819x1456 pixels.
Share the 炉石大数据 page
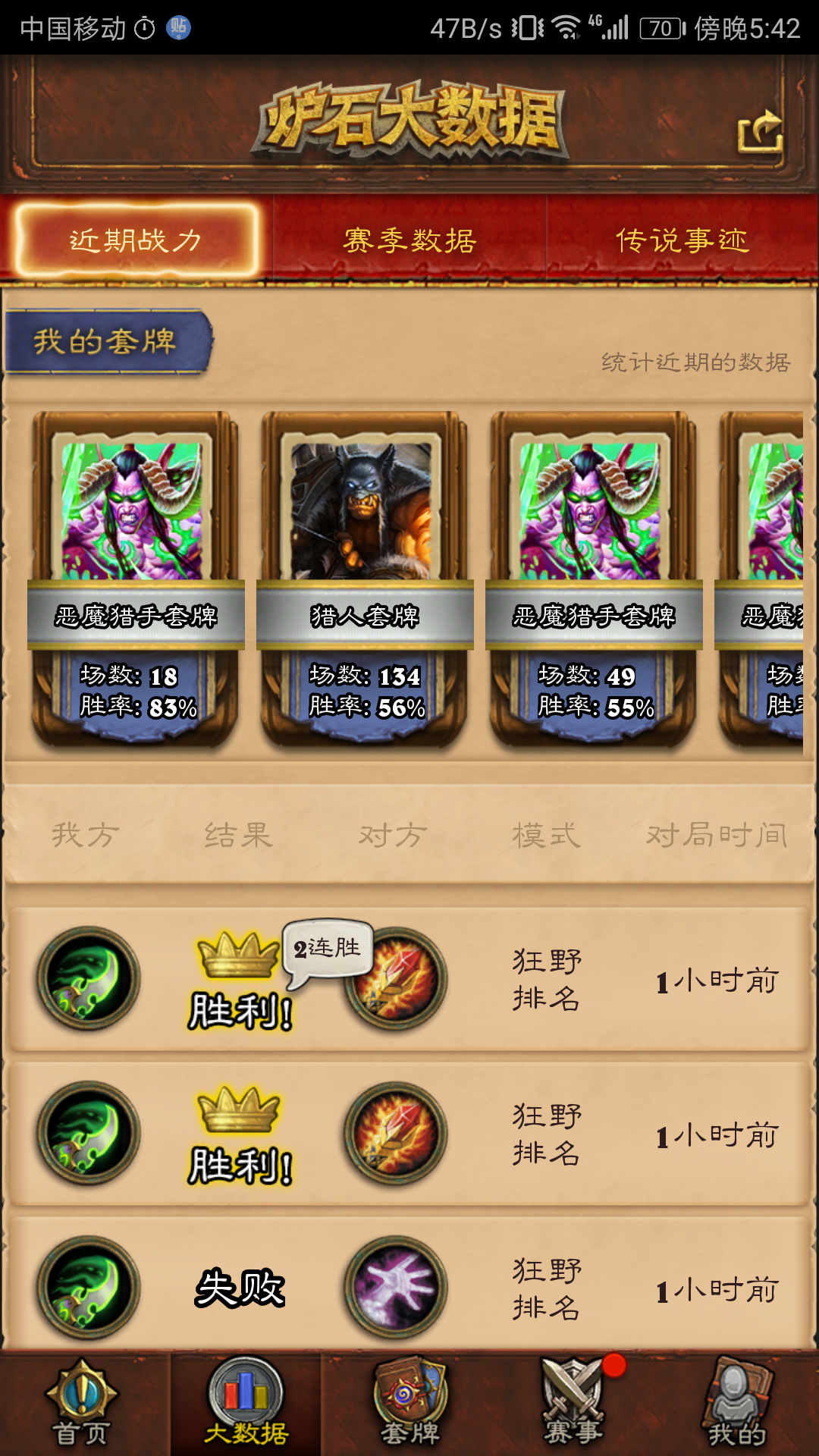[761, 132]
